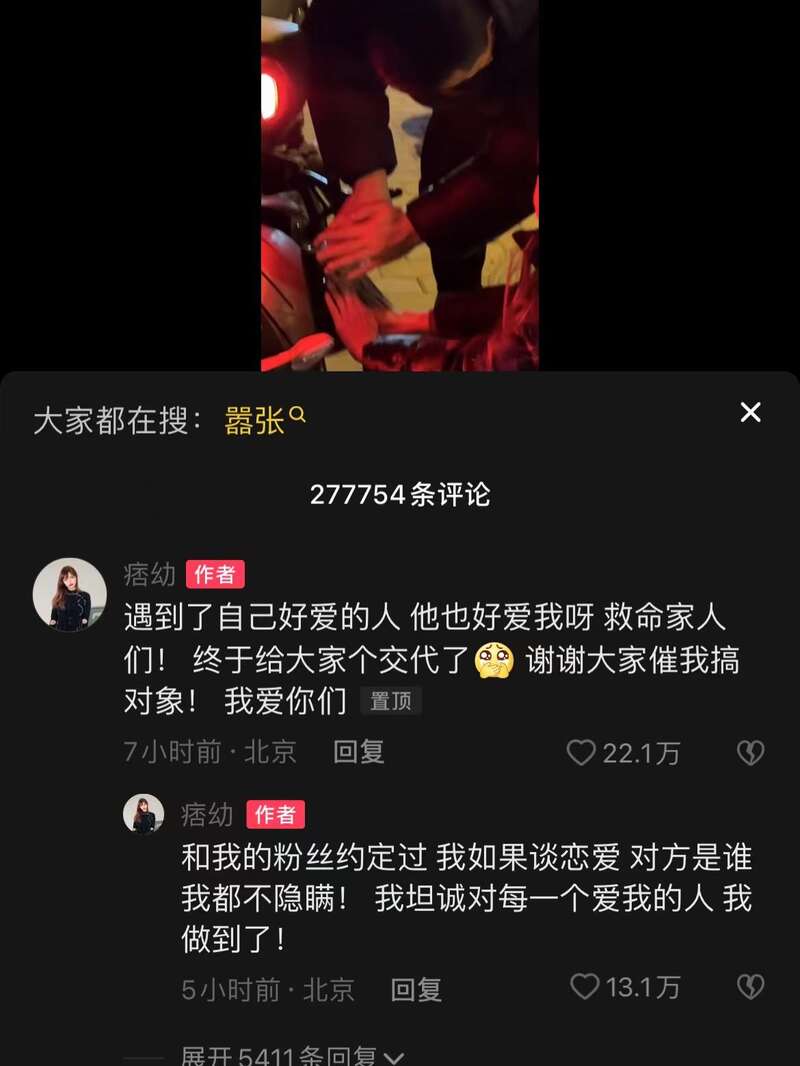Reply to the pinned comment from 7小时前
This screenshot has height=1066, width=800.
tap(358, 752)
